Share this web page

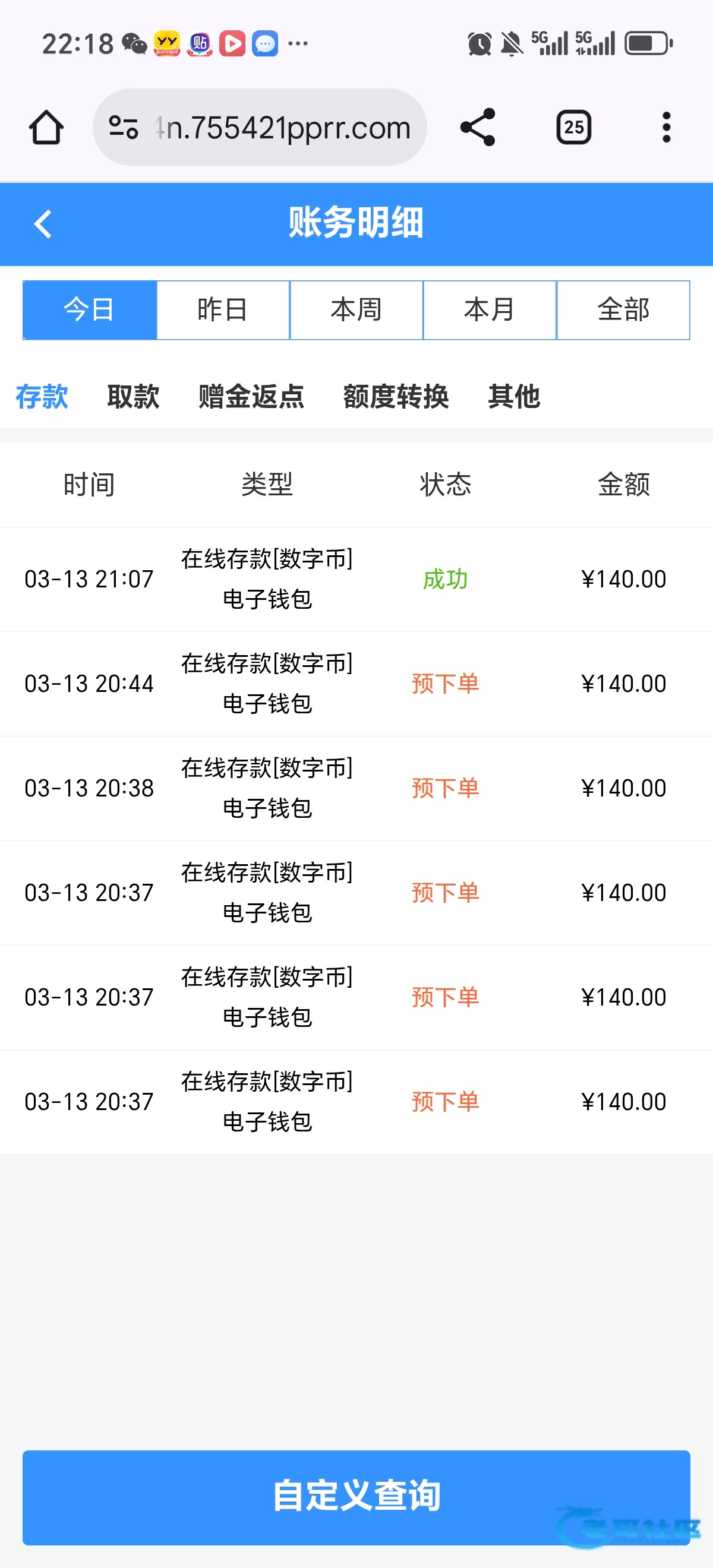tap(478, 128)
